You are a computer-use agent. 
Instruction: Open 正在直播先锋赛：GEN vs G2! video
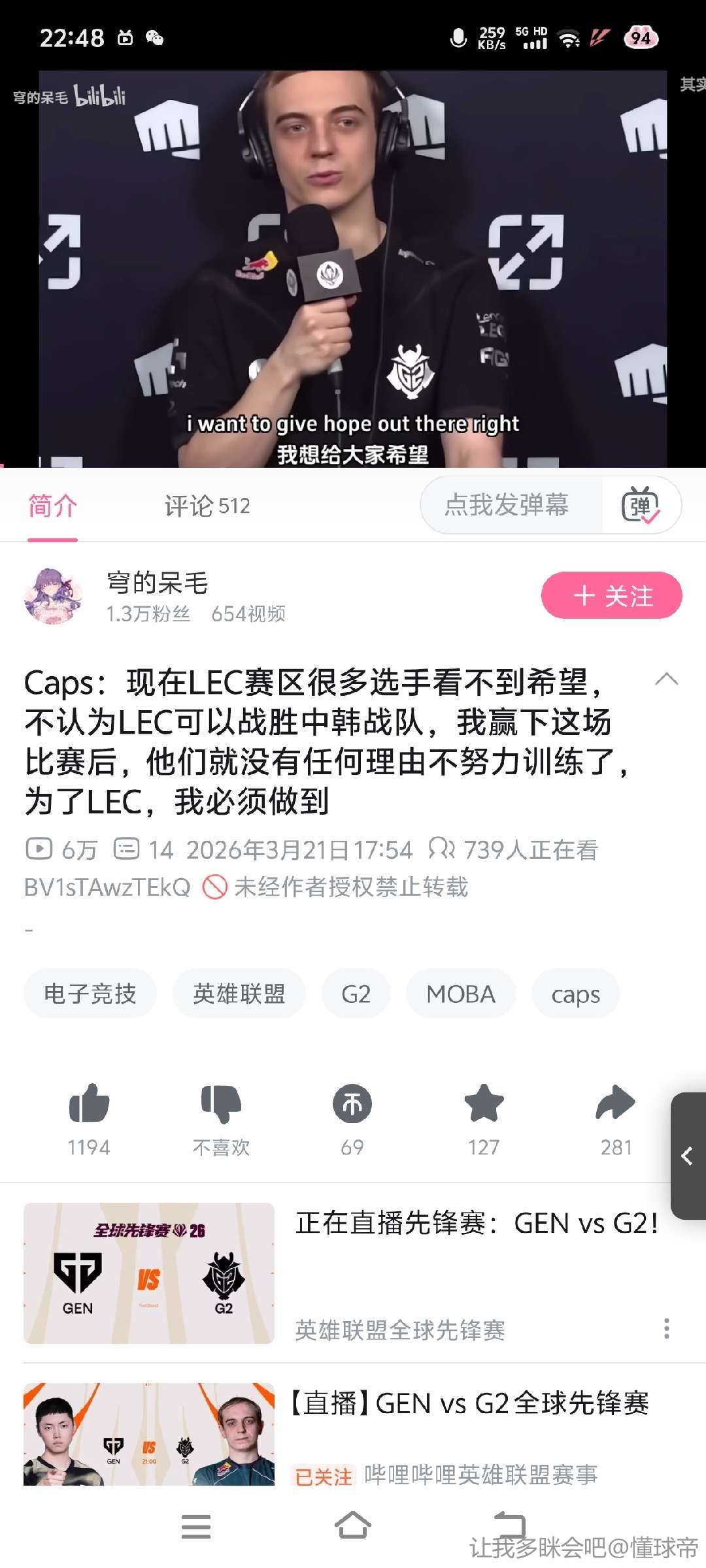tap(476, 1223)
